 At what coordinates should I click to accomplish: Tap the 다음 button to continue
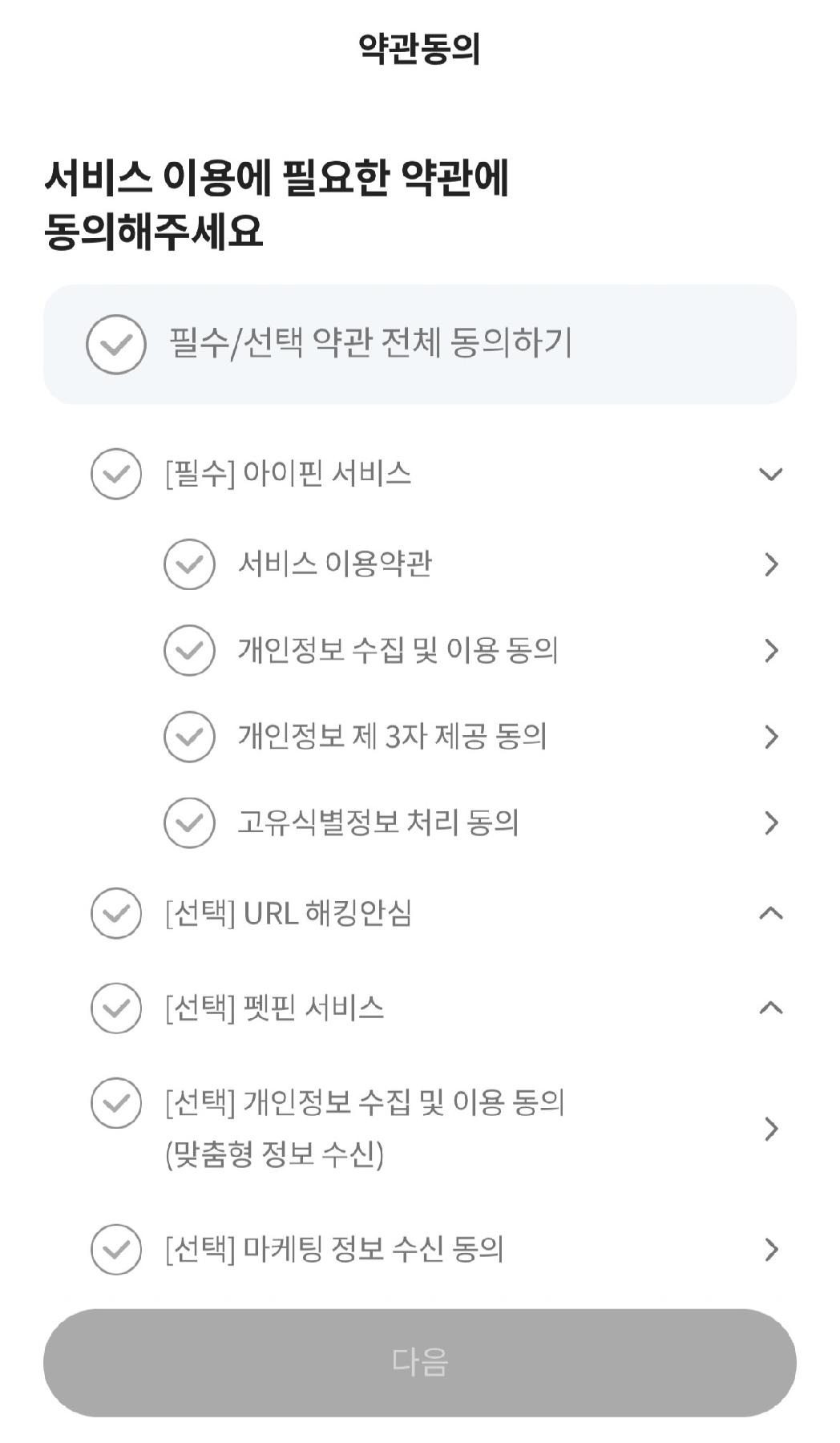point(420,1362)
